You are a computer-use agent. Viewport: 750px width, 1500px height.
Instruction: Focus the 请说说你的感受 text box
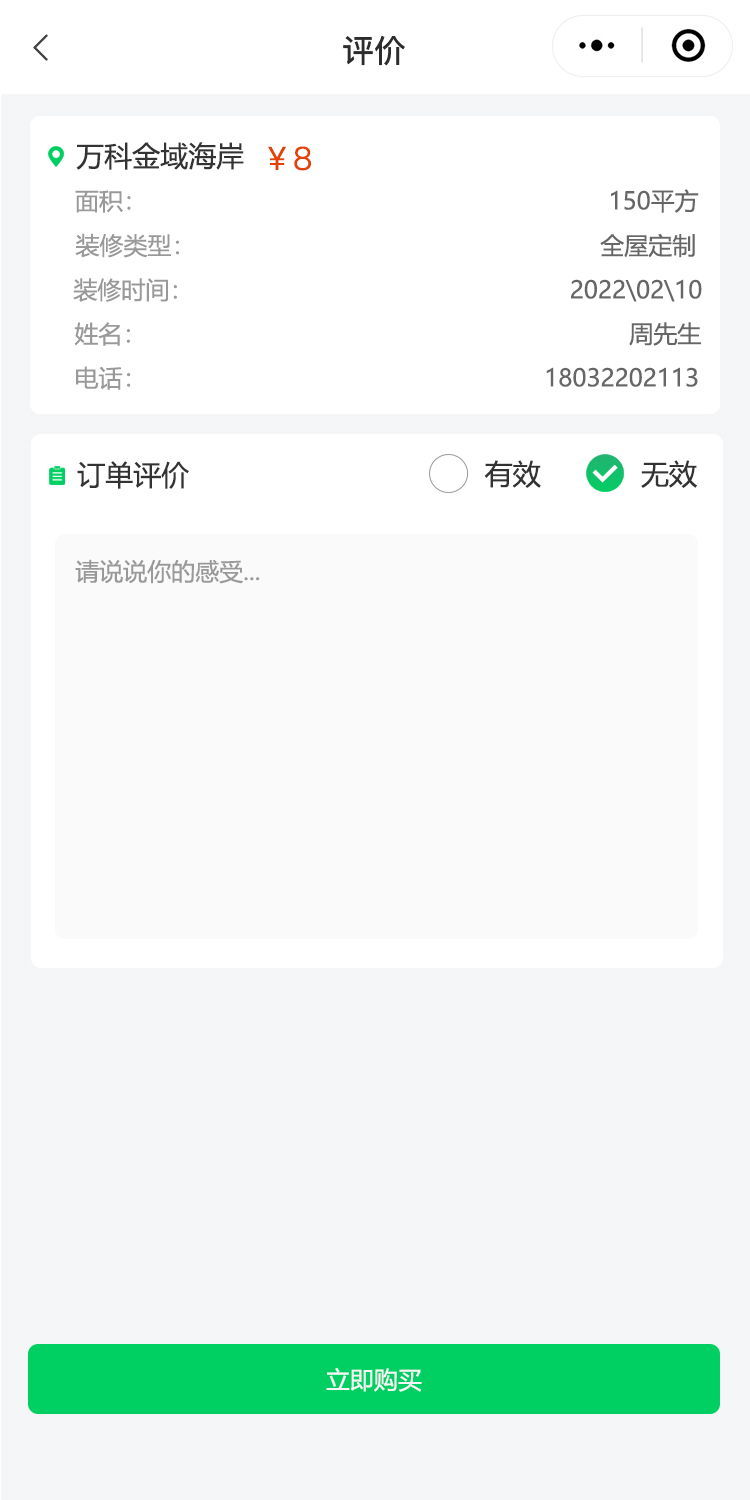[376, 736]
